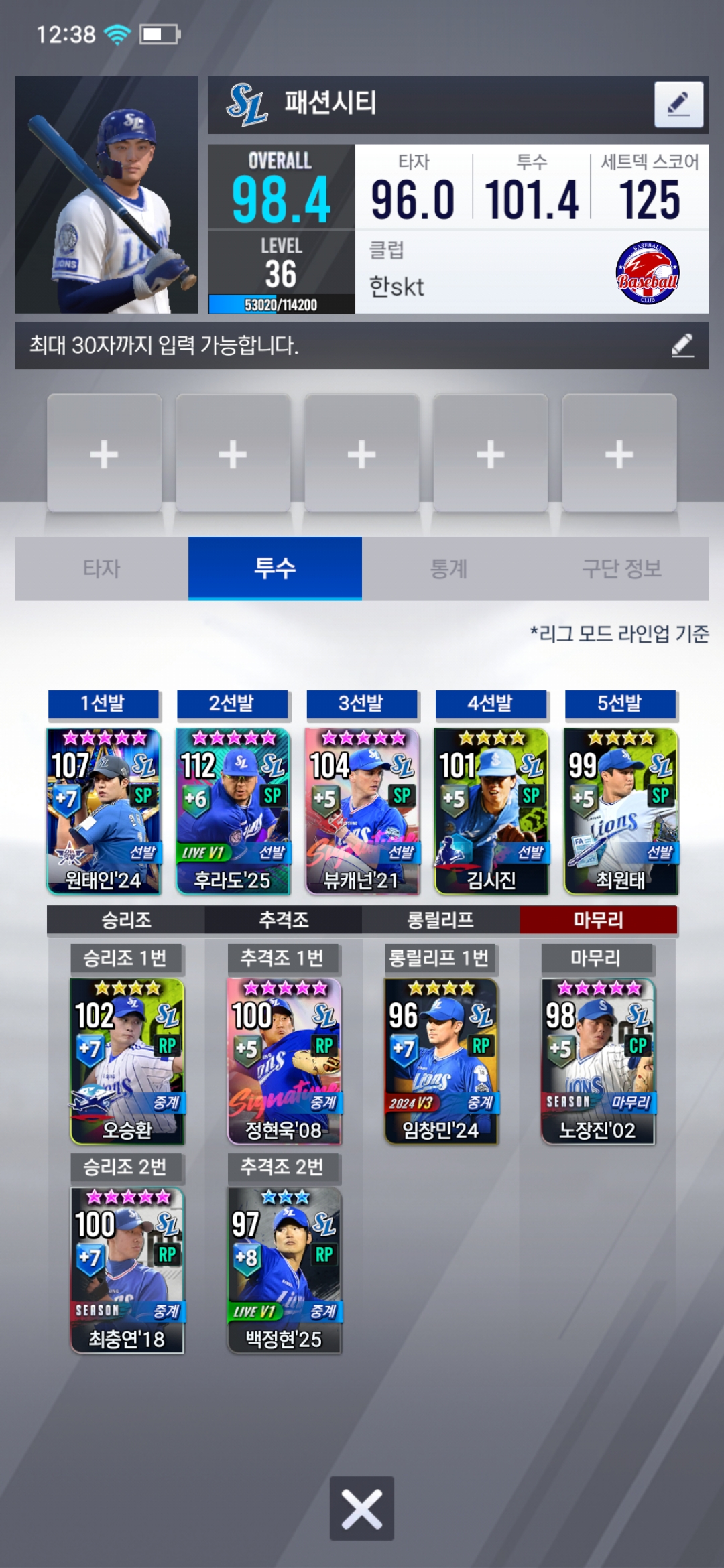Viewport: 724px width, 1568px height.
Task: View 백정현'25 reliever card
Action: coord(284,1270)
